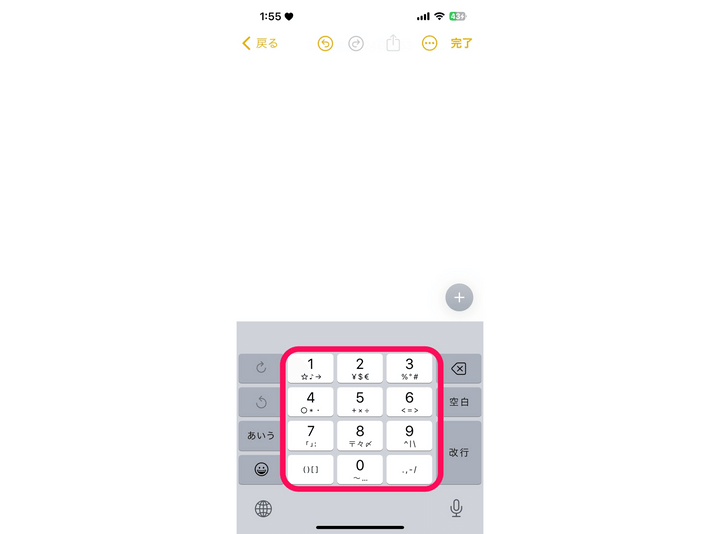Viewport: 720px width, 534px height.
Task: Delete with the backspace key
Action: click(x=459, y=368)
